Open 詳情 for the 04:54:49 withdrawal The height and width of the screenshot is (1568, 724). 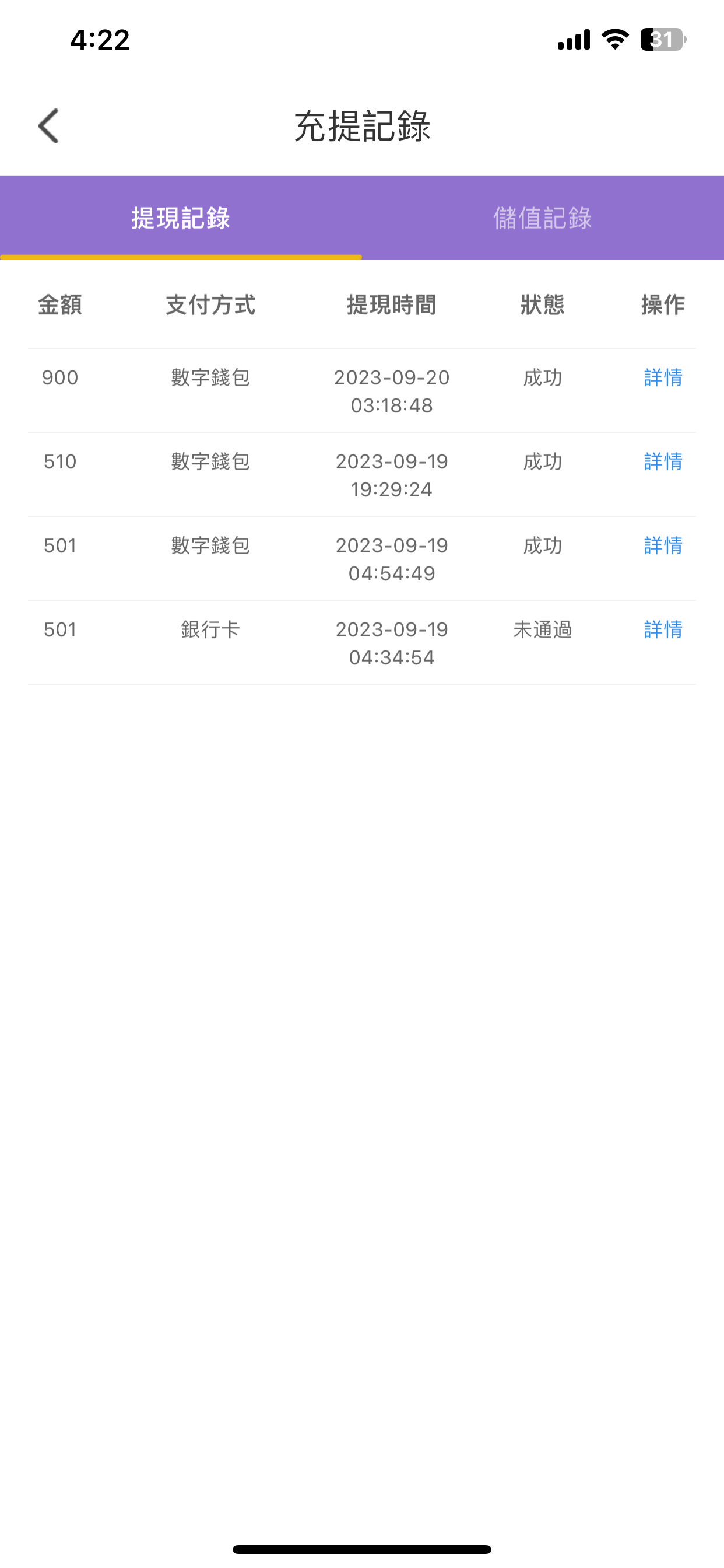[x=663, y=545]
